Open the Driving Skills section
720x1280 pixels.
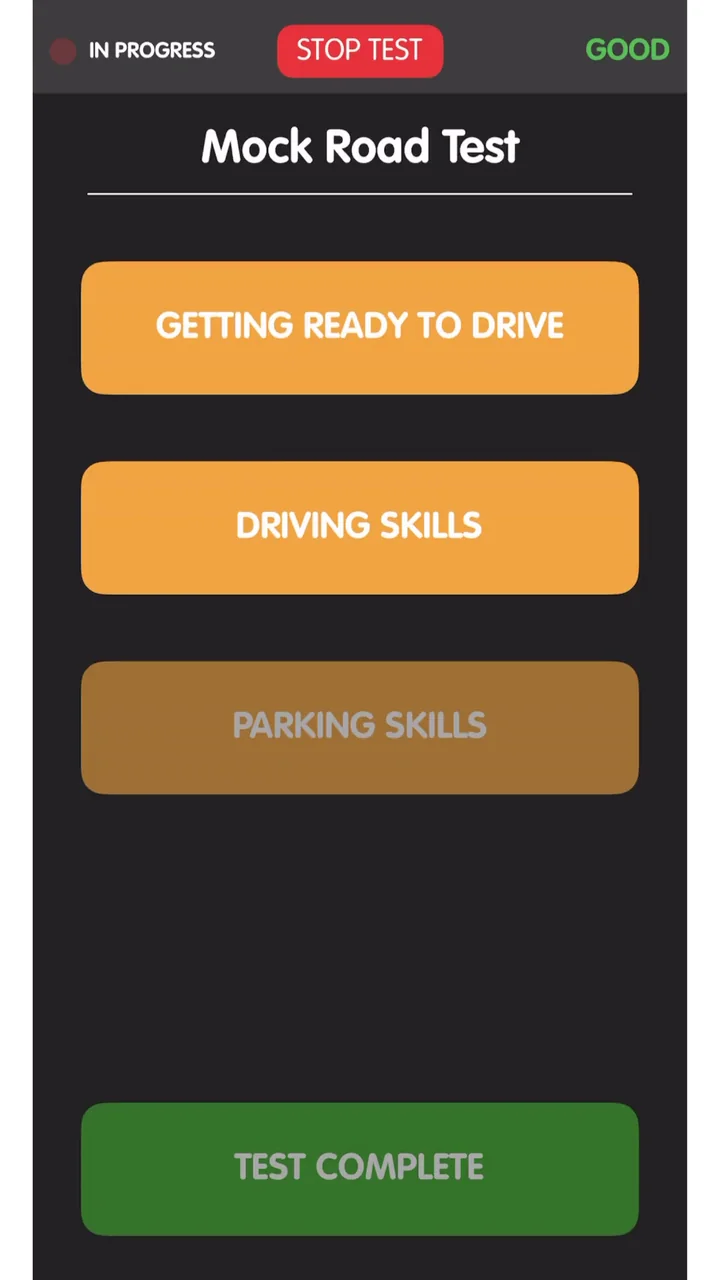(360, 528)
